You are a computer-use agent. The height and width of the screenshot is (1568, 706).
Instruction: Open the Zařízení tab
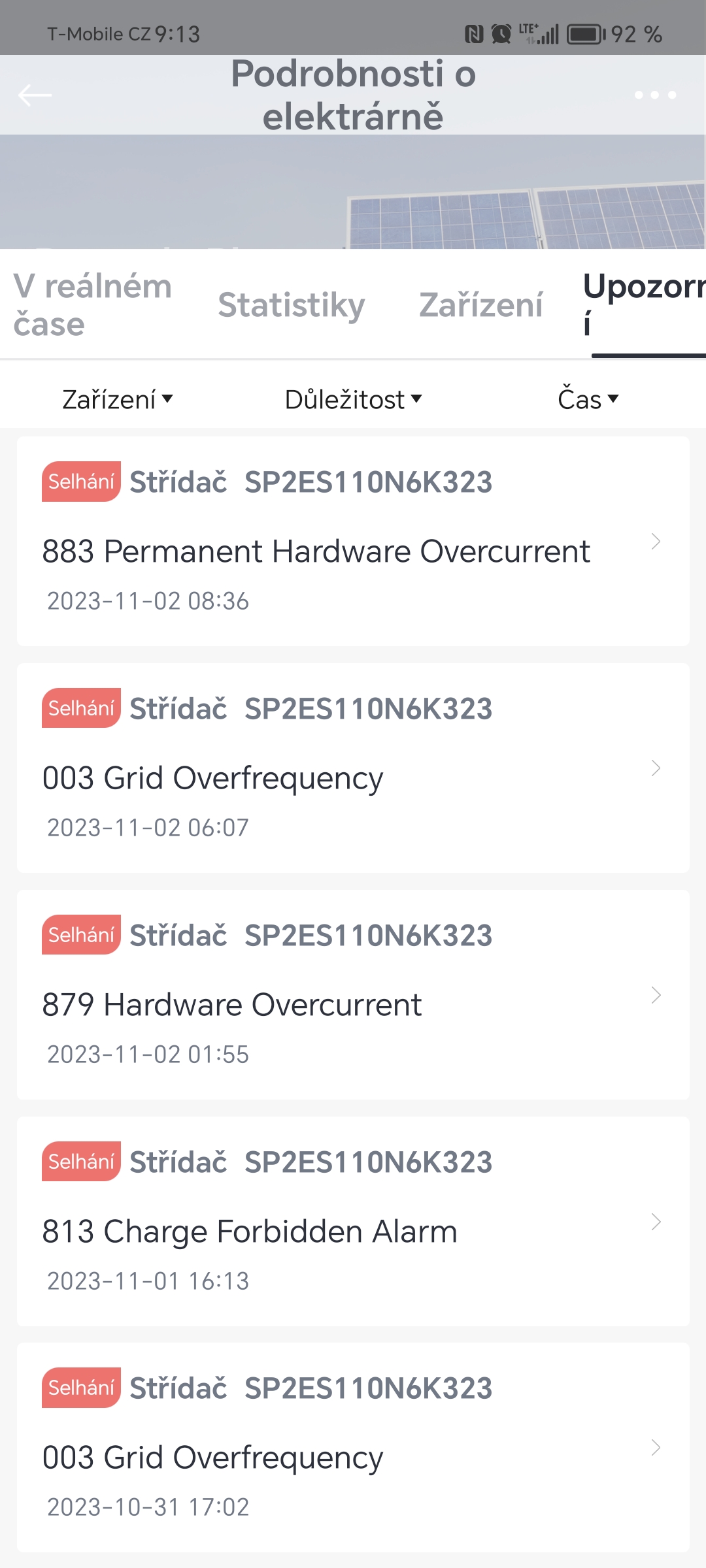(x=480, y=305)
